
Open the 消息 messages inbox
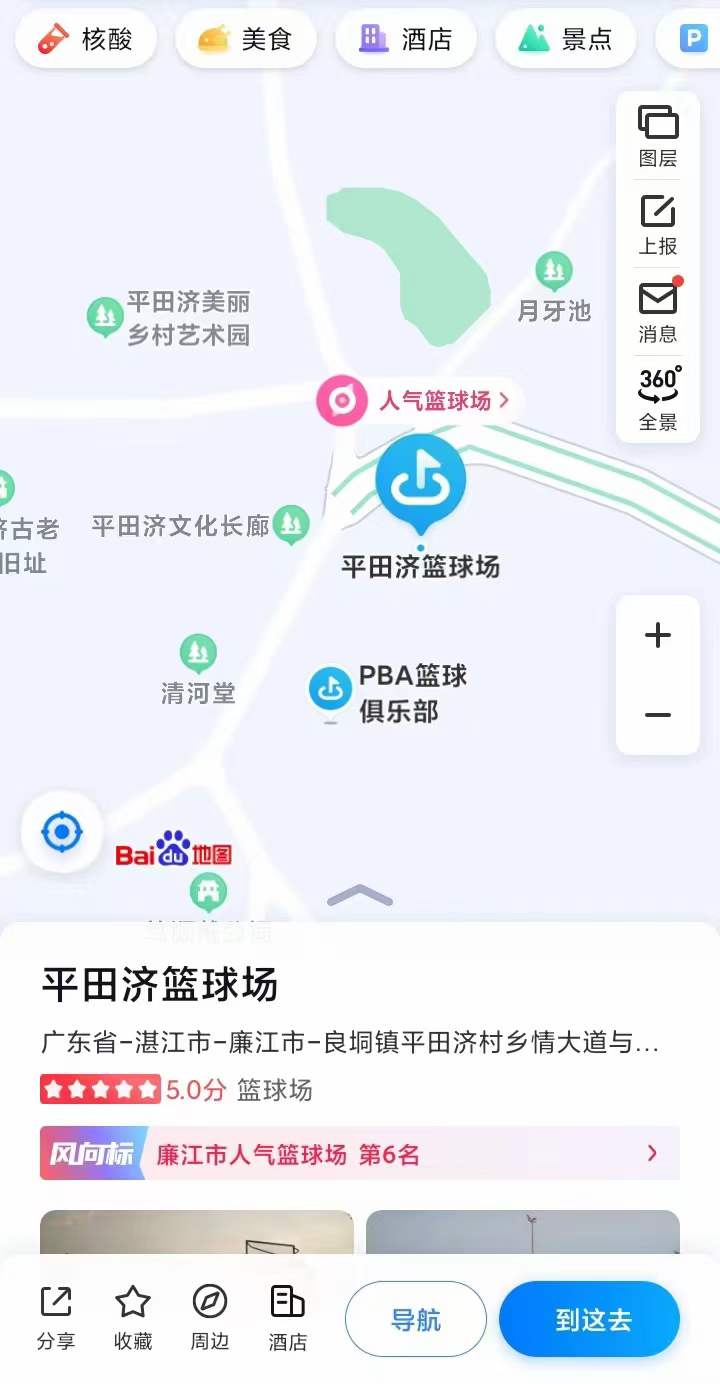(x=658, y=312)
